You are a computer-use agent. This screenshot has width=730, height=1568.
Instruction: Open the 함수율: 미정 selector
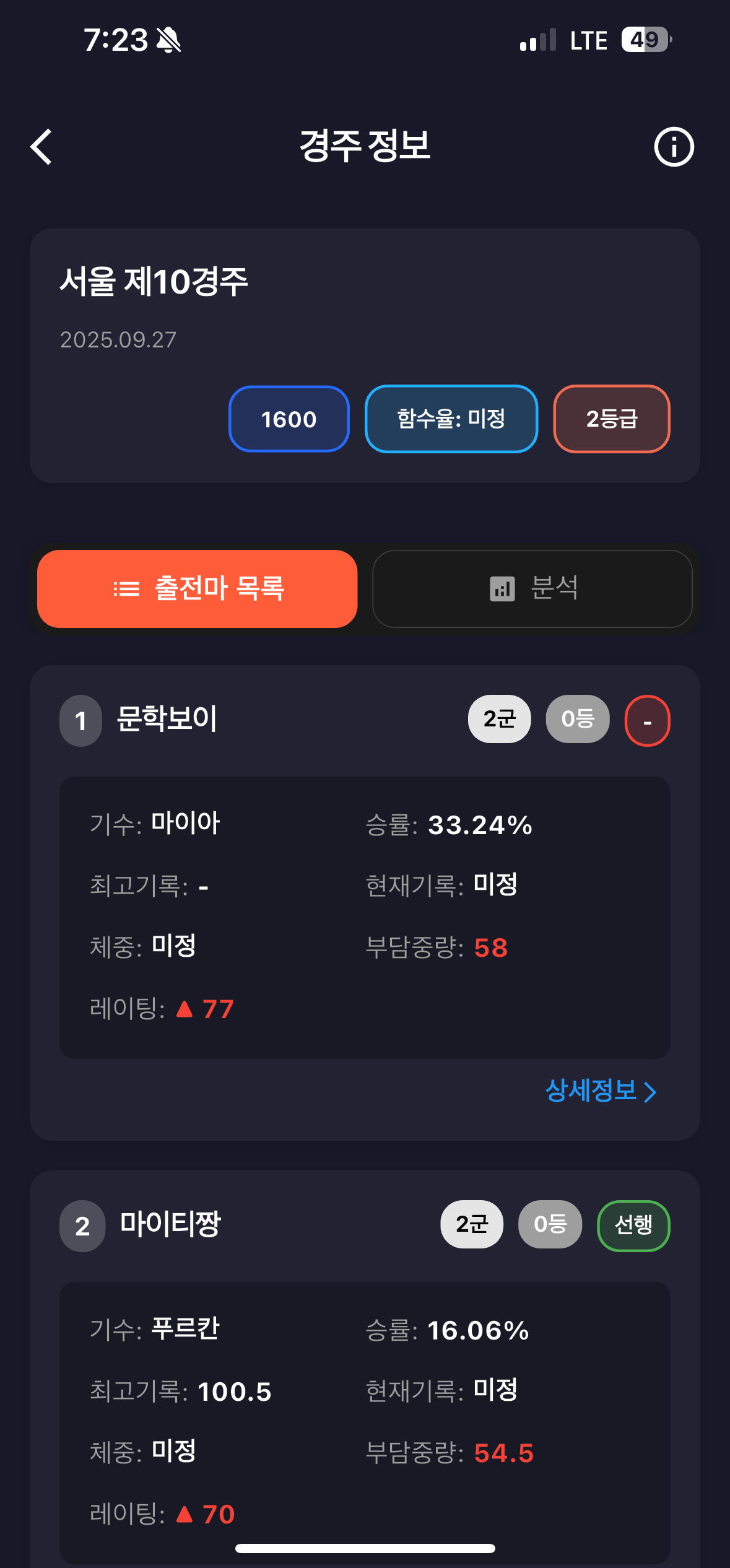[x=451, y=419]
